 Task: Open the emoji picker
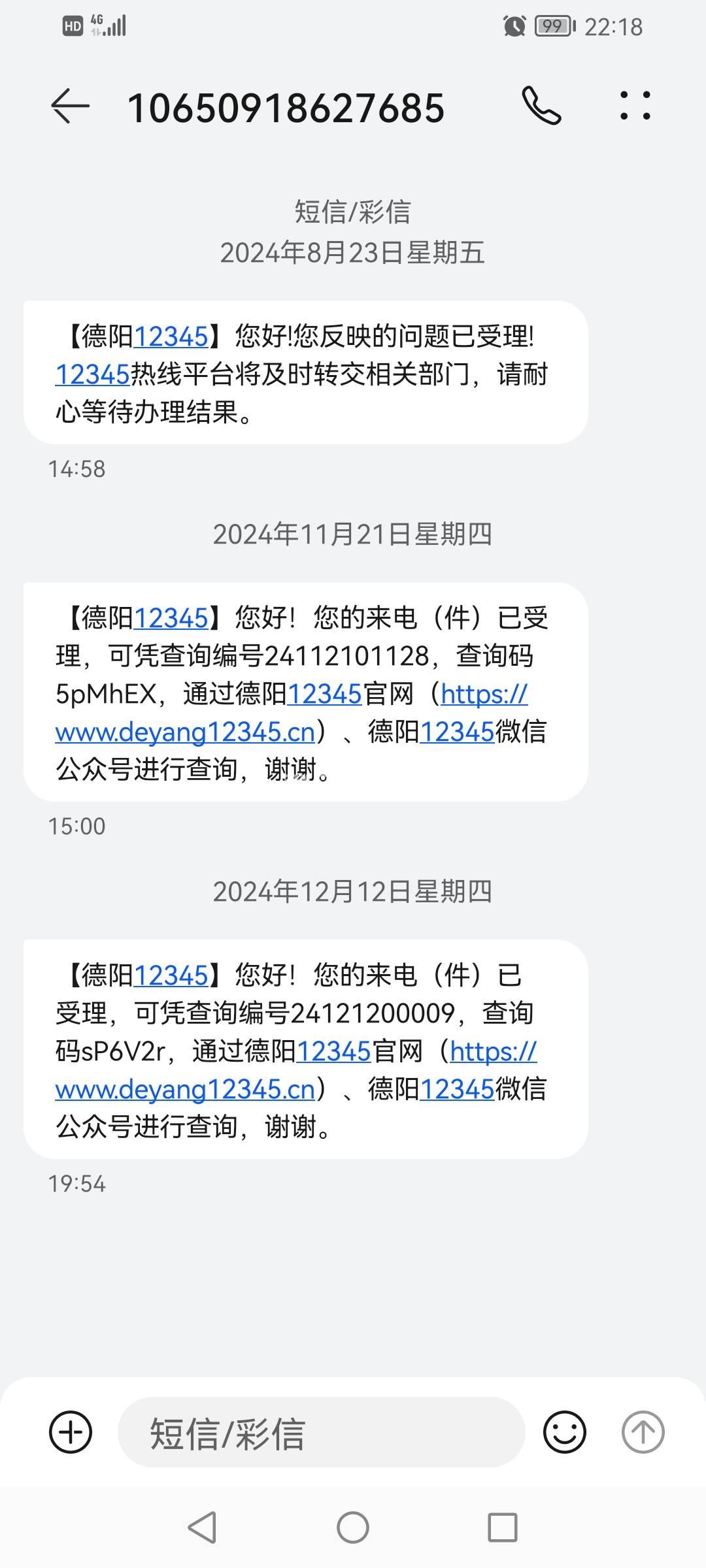(x=564, y=1432)
